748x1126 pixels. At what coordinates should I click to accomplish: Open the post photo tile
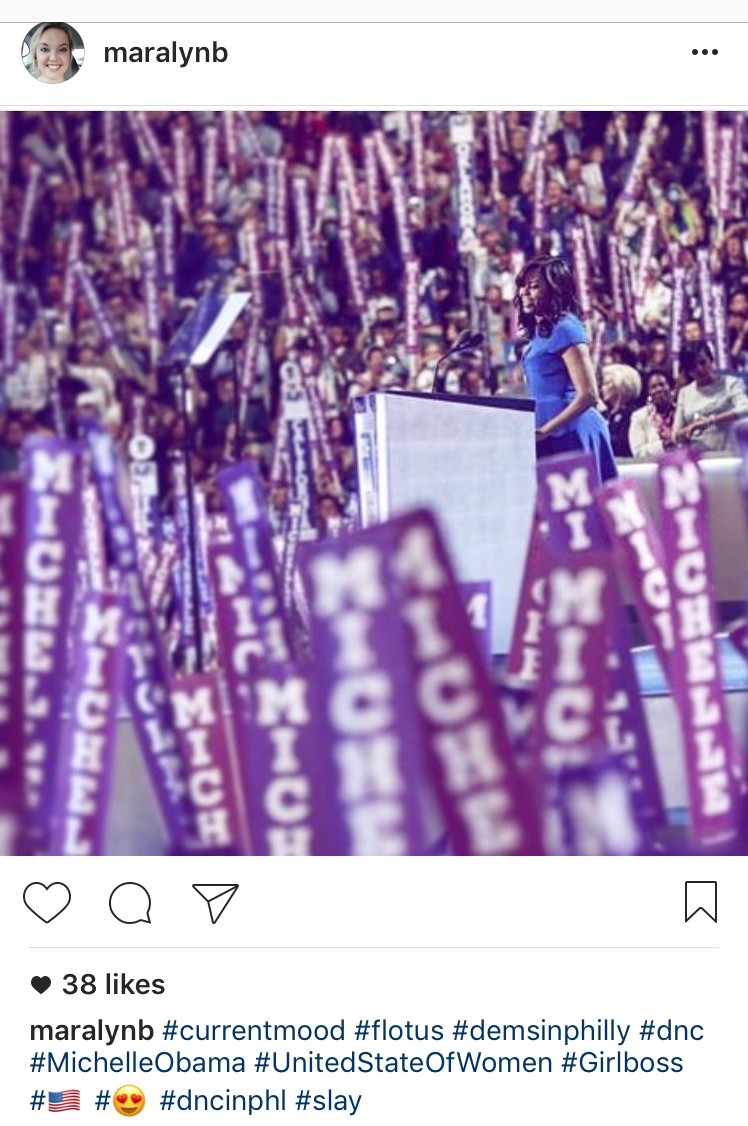(x=374, y=483)
